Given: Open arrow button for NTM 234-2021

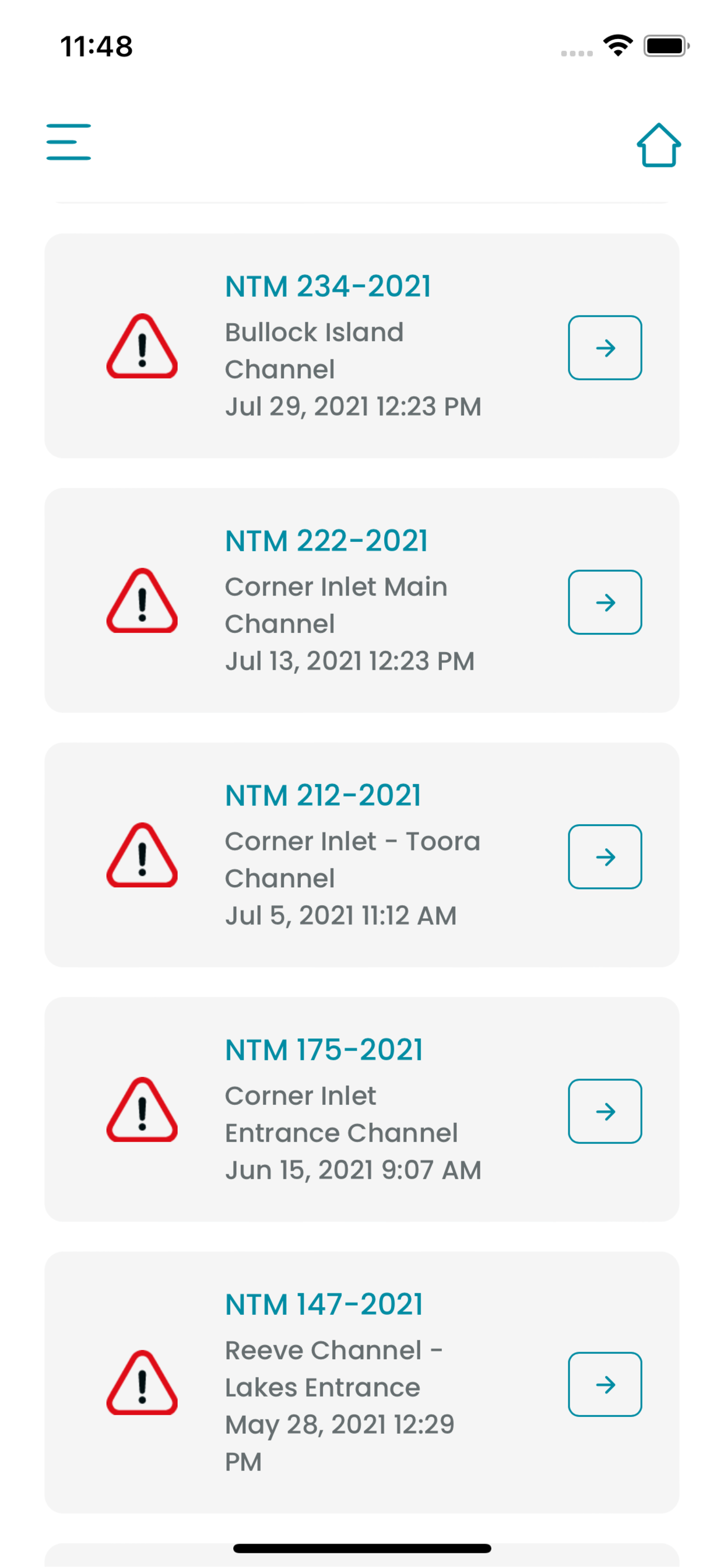Looking at the screenshot, I should (604, 348).
